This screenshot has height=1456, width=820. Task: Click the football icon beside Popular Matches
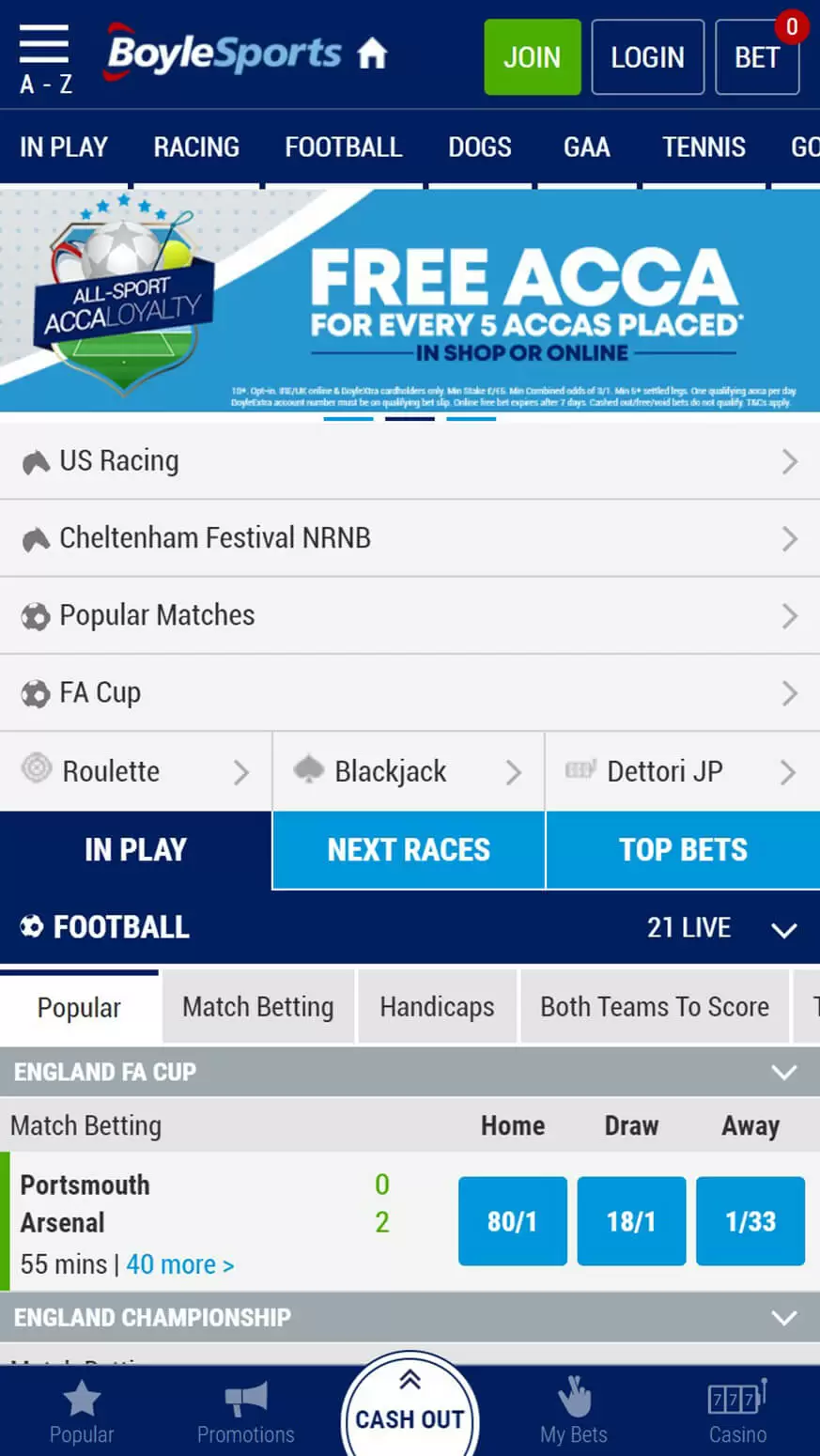tap(34, 616)
